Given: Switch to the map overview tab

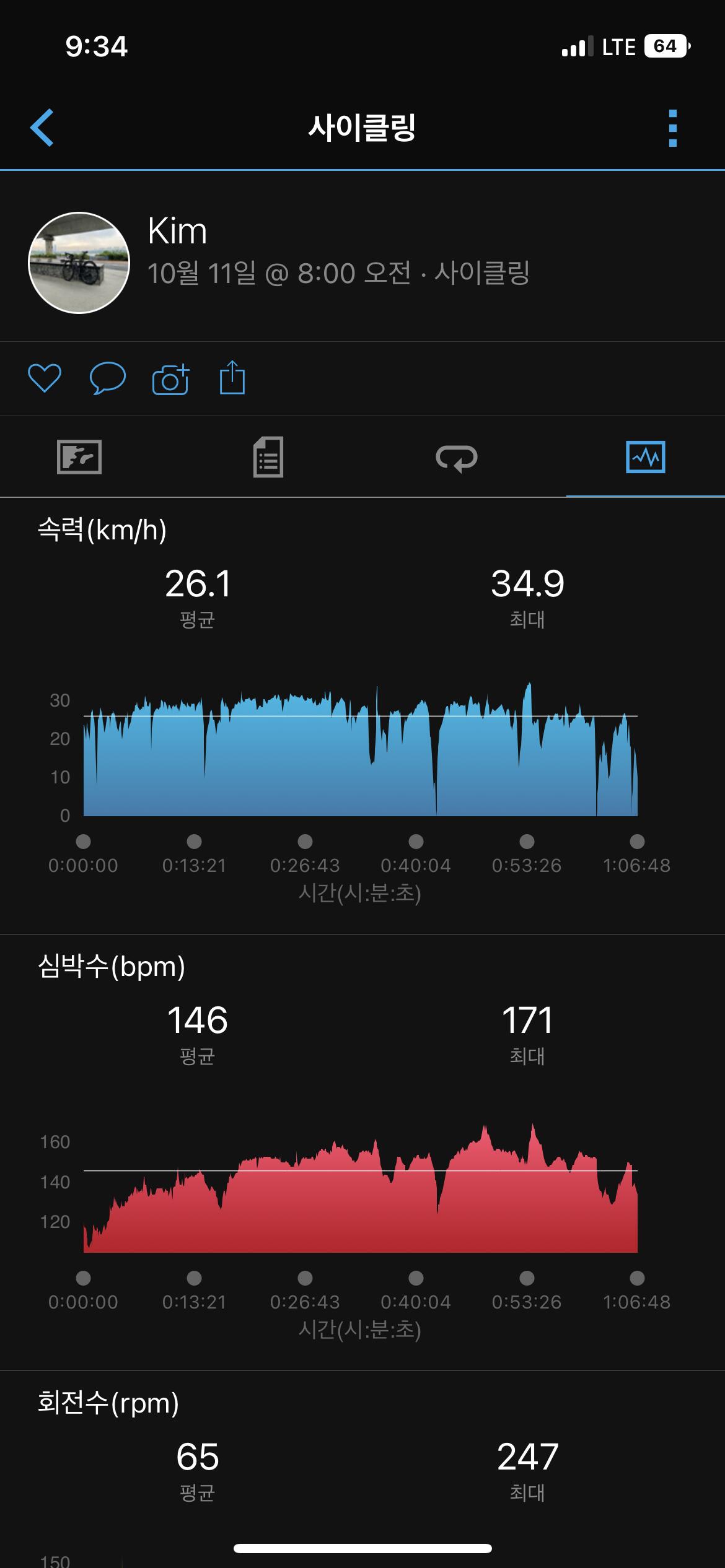Looking at the screenshot, I should pos(79,457).
